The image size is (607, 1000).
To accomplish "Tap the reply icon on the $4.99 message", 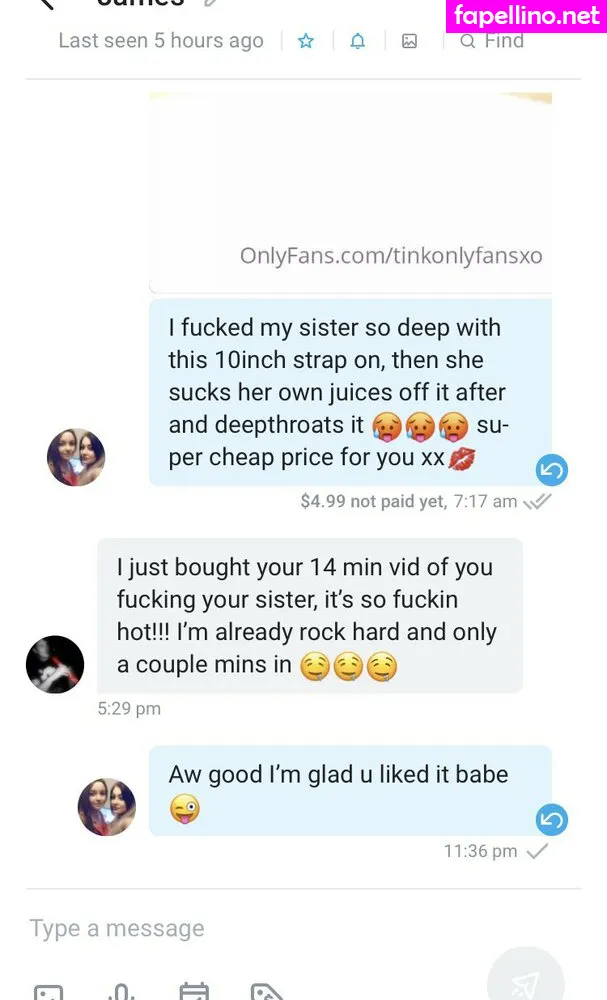I will pos(551,469).
